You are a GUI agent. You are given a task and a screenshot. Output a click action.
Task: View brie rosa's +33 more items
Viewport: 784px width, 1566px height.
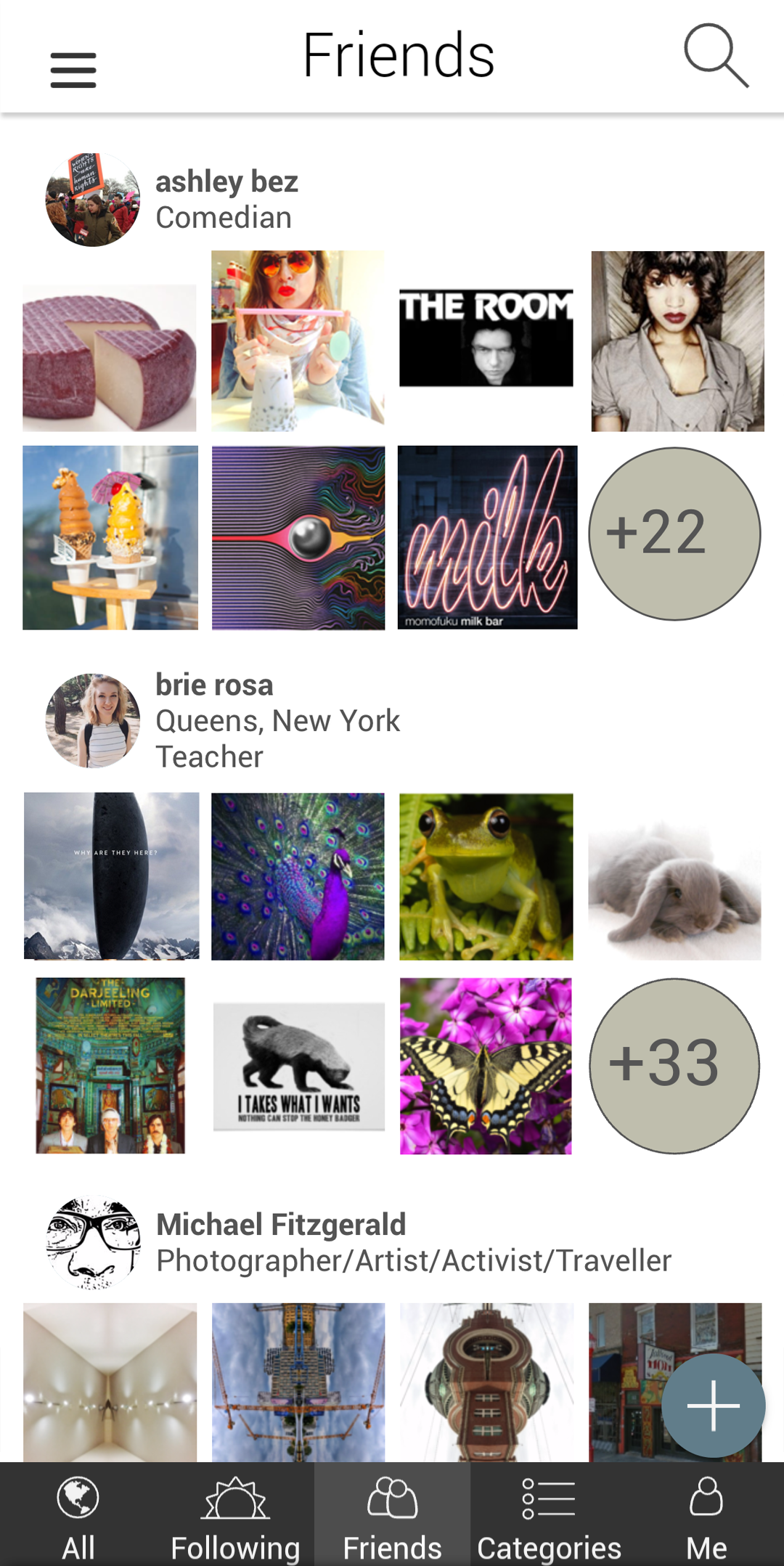674,1066
